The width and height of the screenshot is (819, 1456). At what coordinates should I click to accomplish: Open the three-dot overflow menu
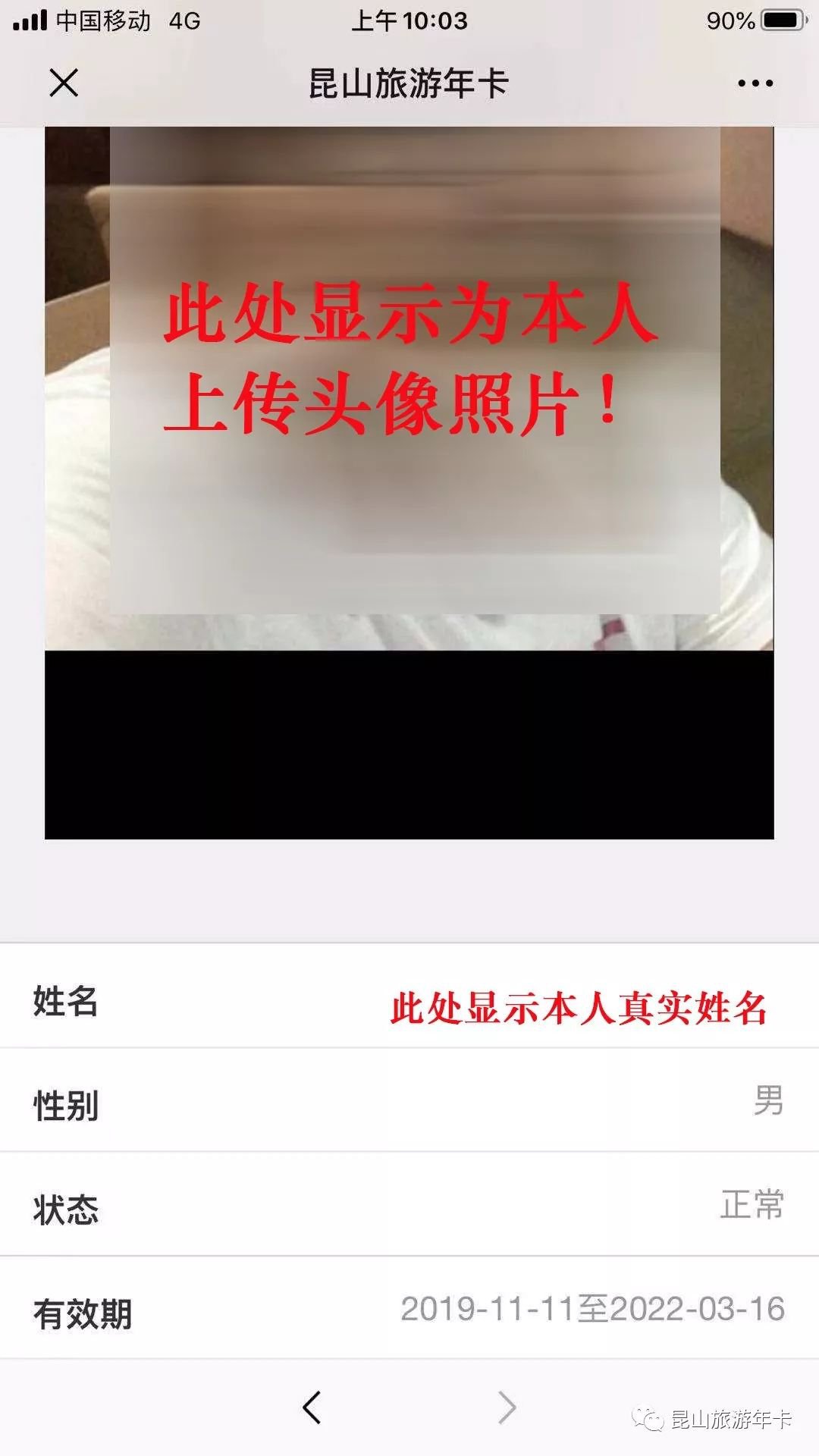[x=755, y=83]
